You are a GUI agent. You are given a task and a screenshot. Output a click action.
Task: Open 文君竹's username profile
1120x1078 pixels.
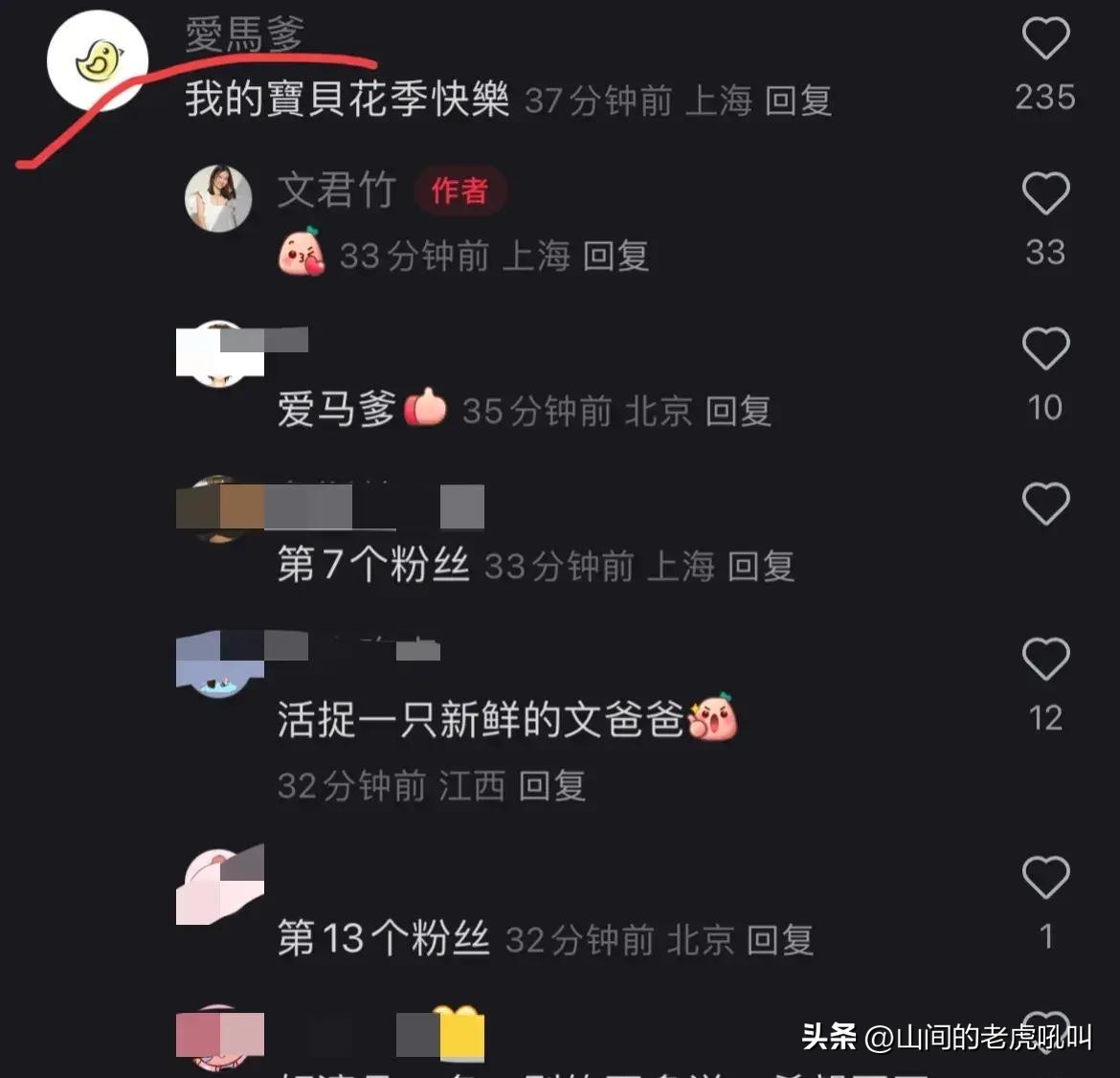(337, 191)
